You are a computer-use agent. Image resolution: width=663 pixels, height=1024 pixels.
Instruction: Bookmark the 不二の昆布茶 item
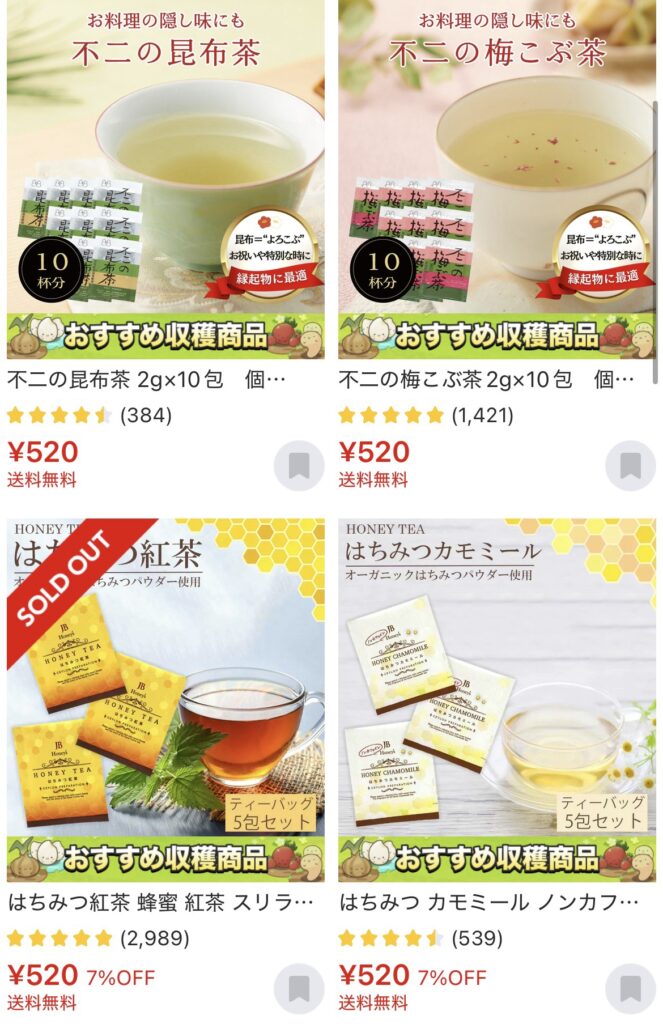point(299,466)
